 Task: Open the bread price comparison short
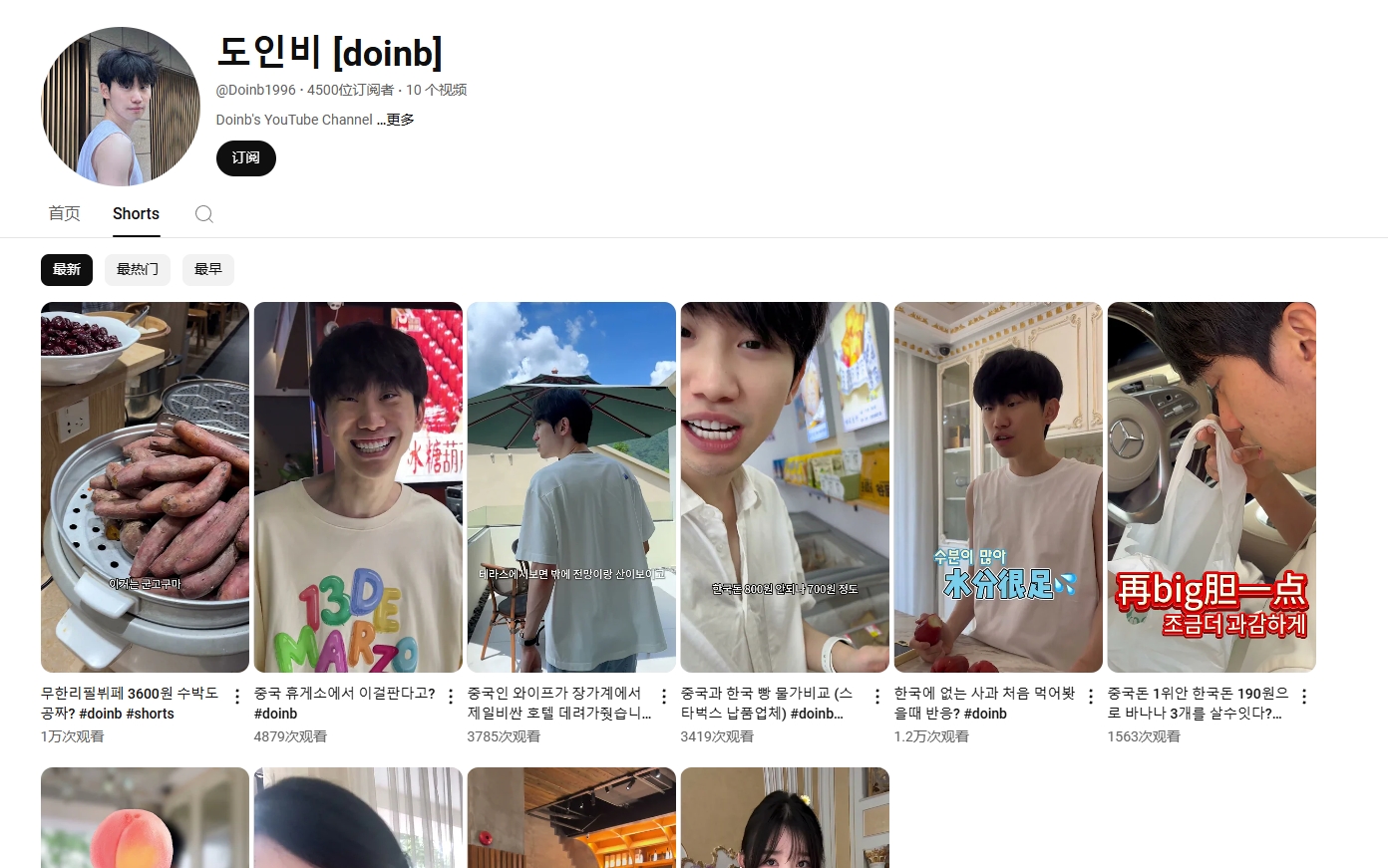click(785, 487)
